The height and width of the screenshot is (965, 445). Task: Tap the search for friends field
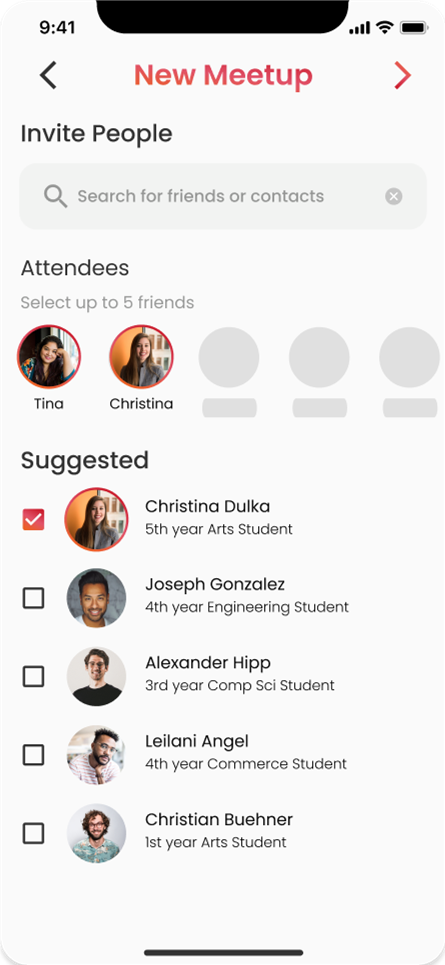point(223,196)
